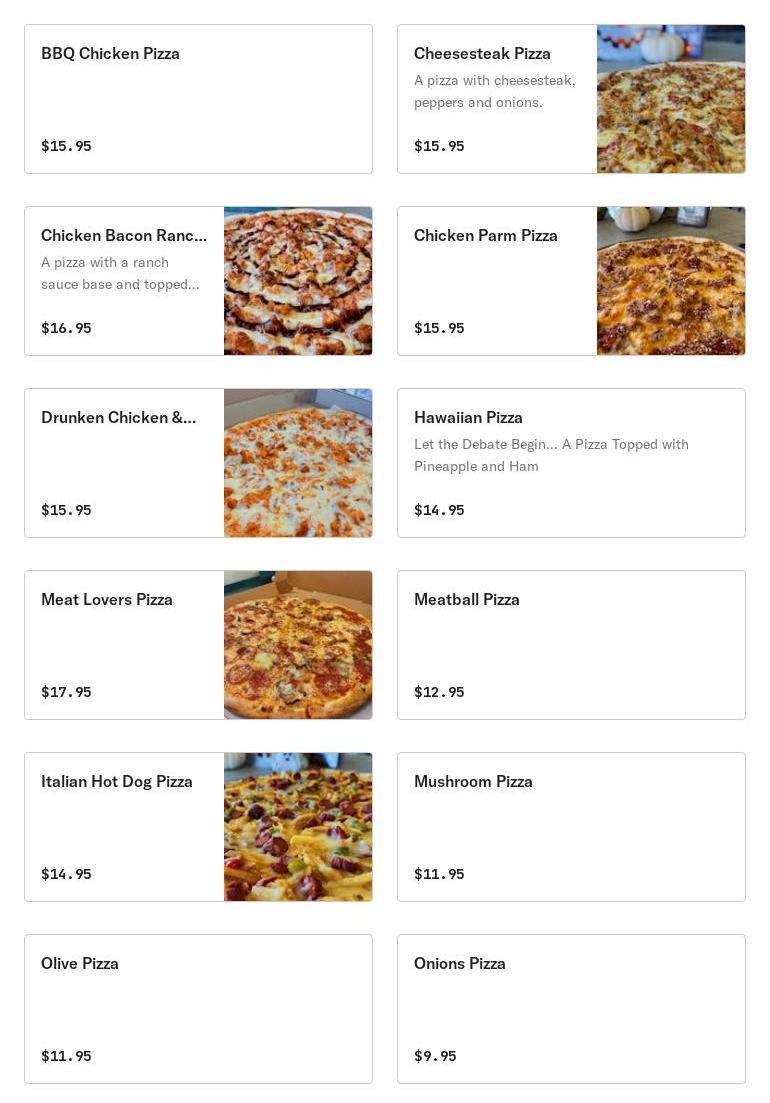View the Italian Hot Dog Pizza item
This screenshot has height=1103, width=770.
coord(198,827)
